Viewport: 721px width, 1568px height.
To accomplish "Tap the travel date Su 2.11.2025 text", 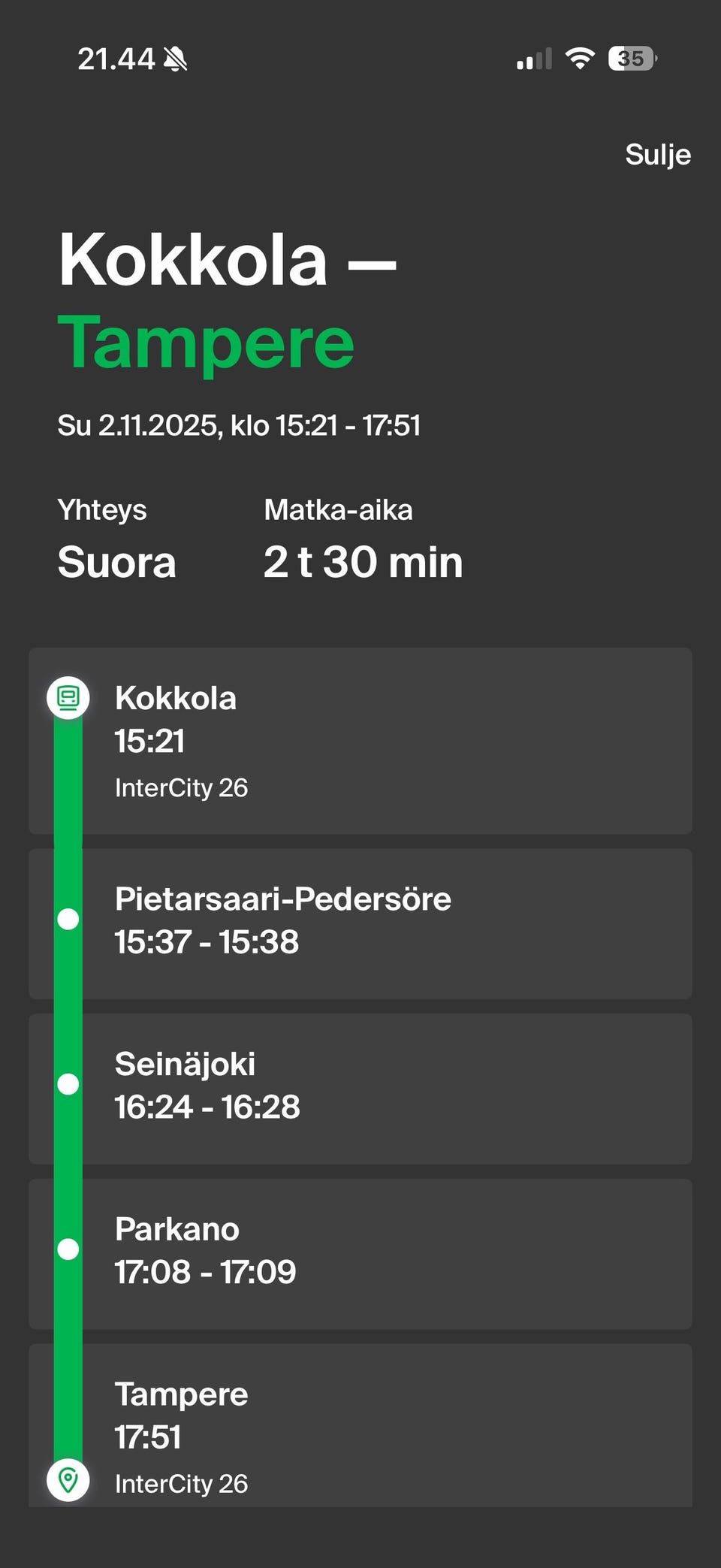I will 240,424.
